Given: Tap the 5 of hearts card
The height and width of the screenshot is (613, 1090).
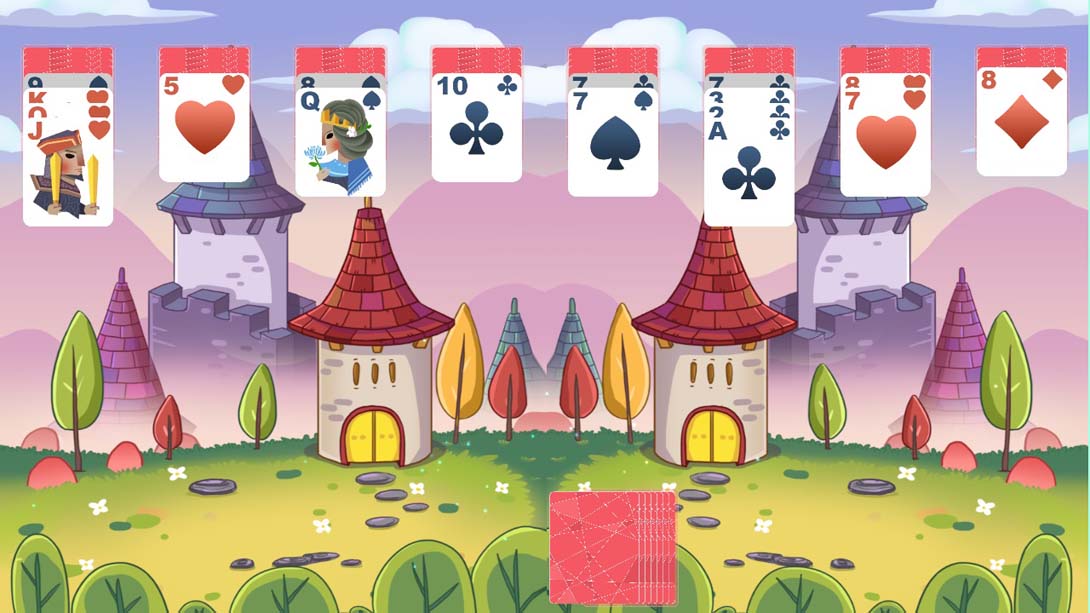Looking at the screenshot, I should pos(204,128).
